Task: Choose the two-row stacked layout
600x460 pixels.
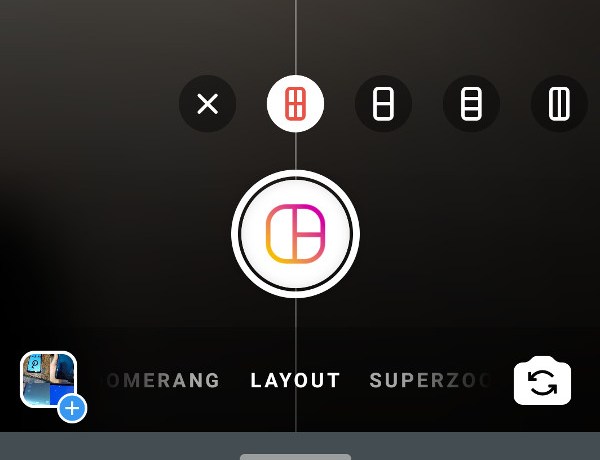Action: pyautogui.click(x=383, y=104)
